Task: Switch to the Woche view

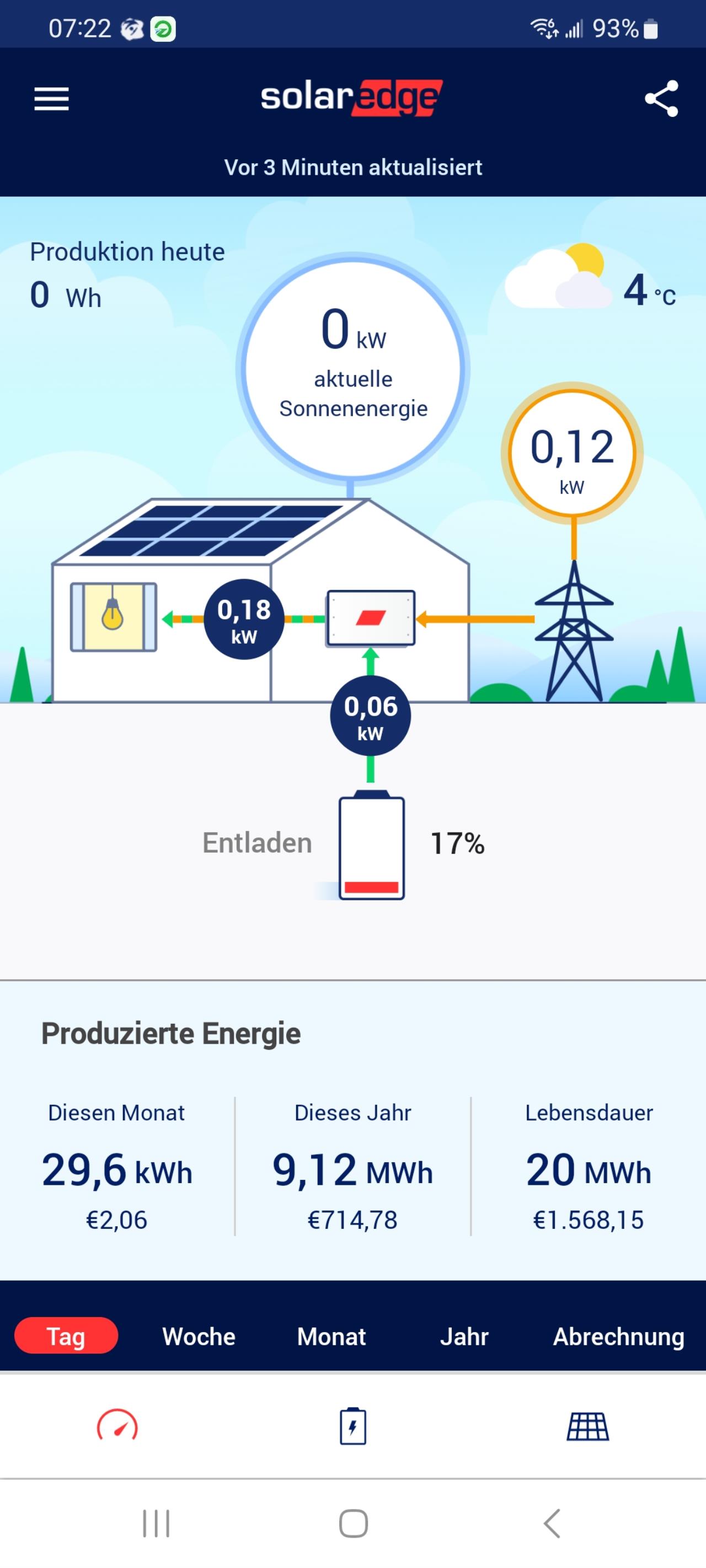Action: [199, 1336]
